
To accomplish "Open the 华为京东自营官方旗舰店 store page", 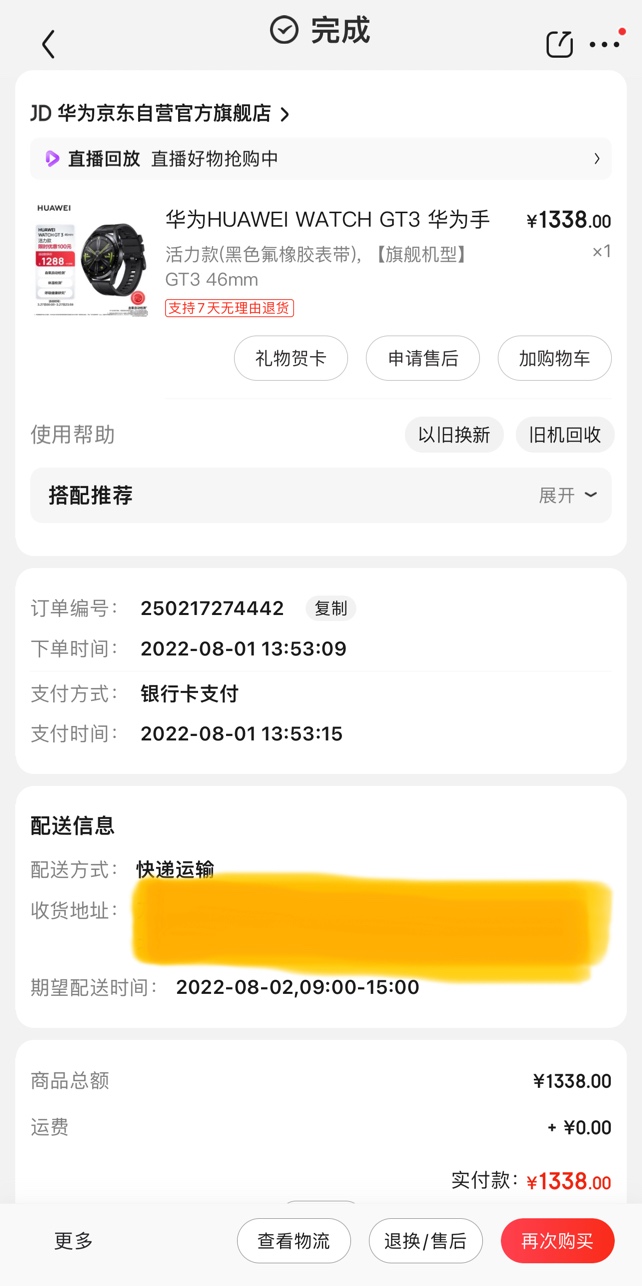I will (160, 114).
